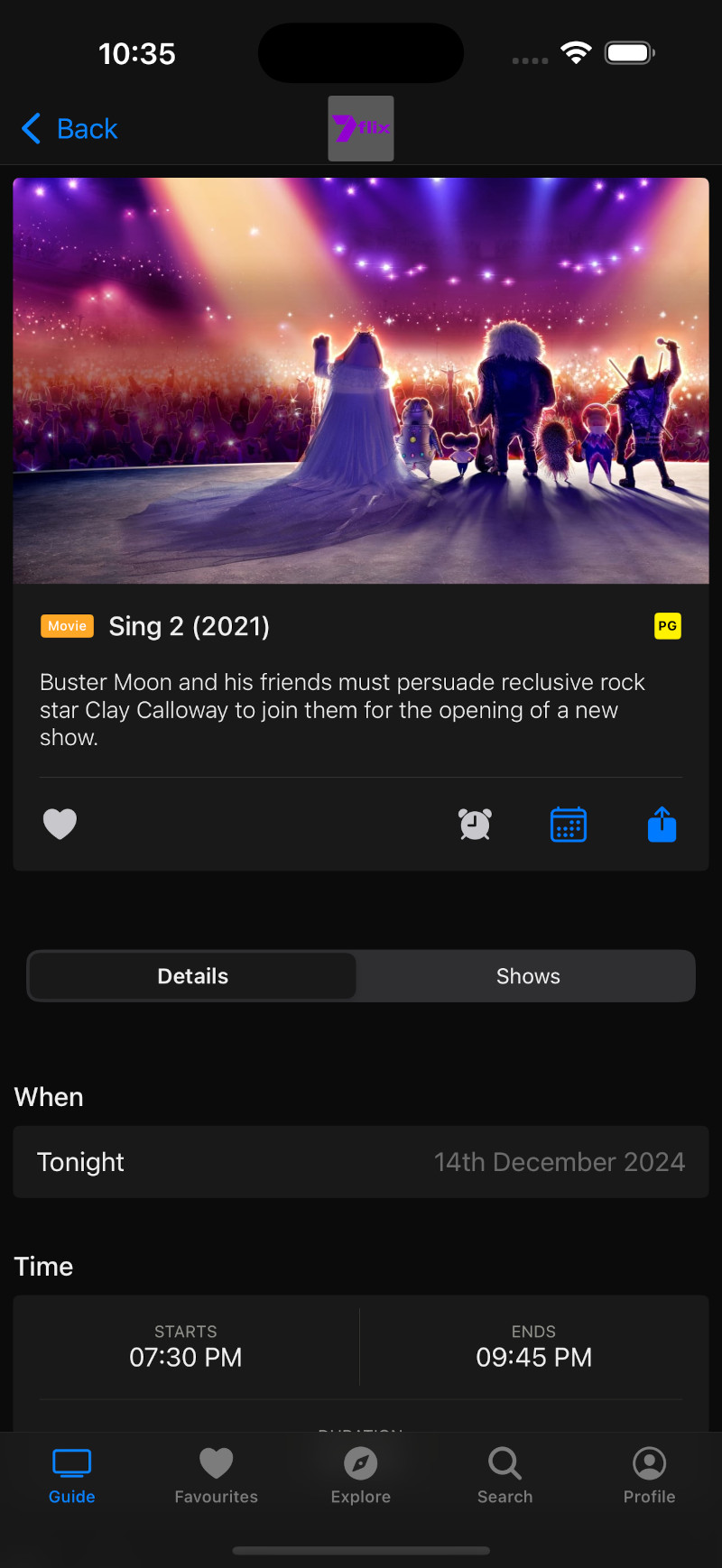Tap the orange Movie label badge

[66, 625]
